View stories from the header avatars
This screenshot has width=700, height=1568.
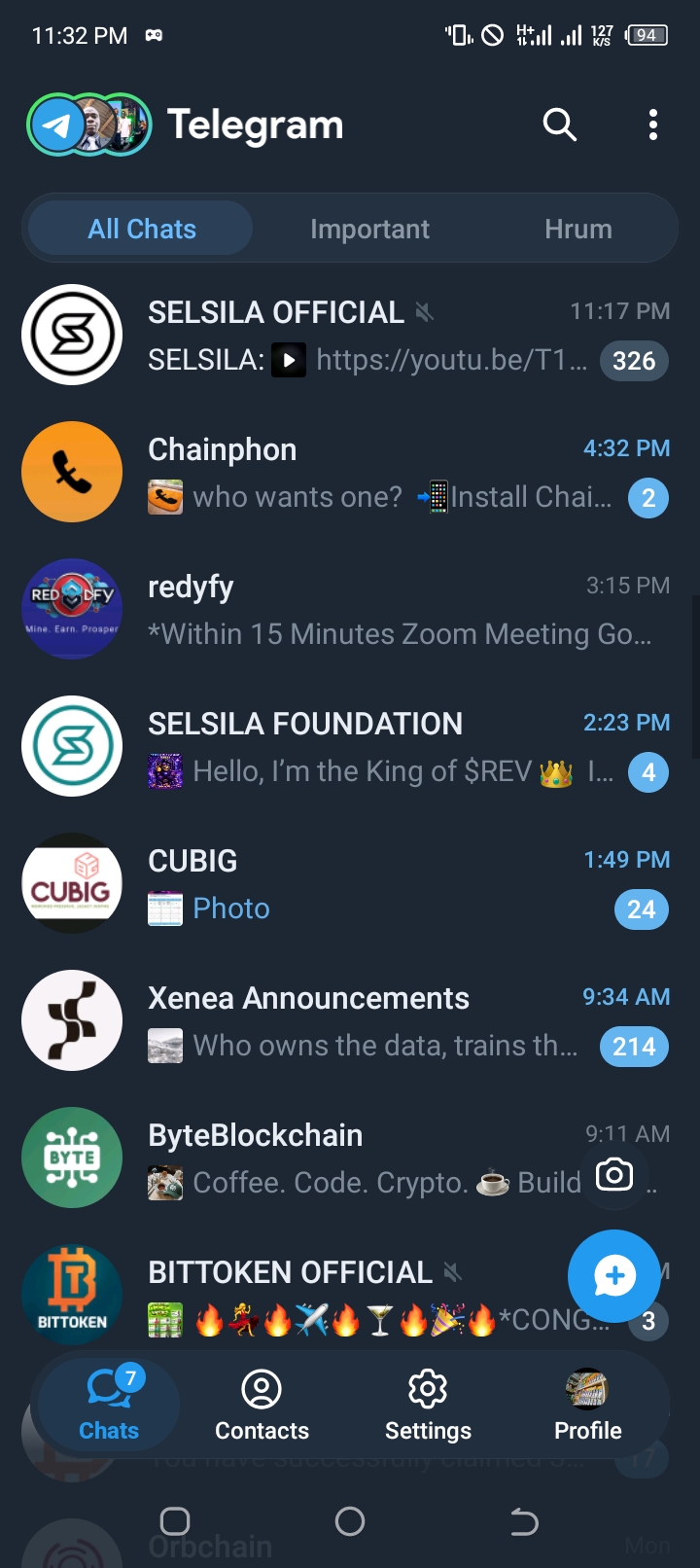89,125
